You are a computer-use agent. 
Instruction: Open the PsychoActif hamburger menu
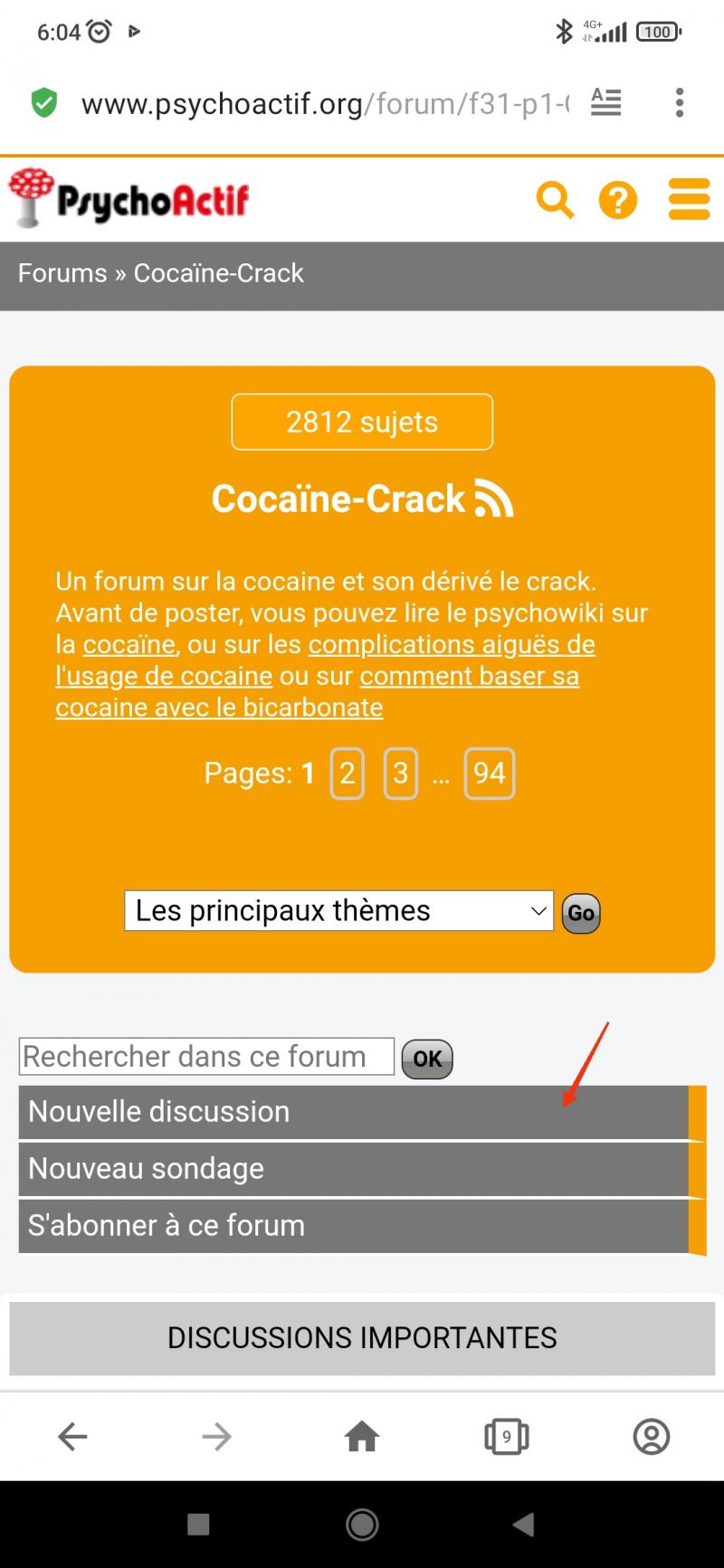point(689,200)
